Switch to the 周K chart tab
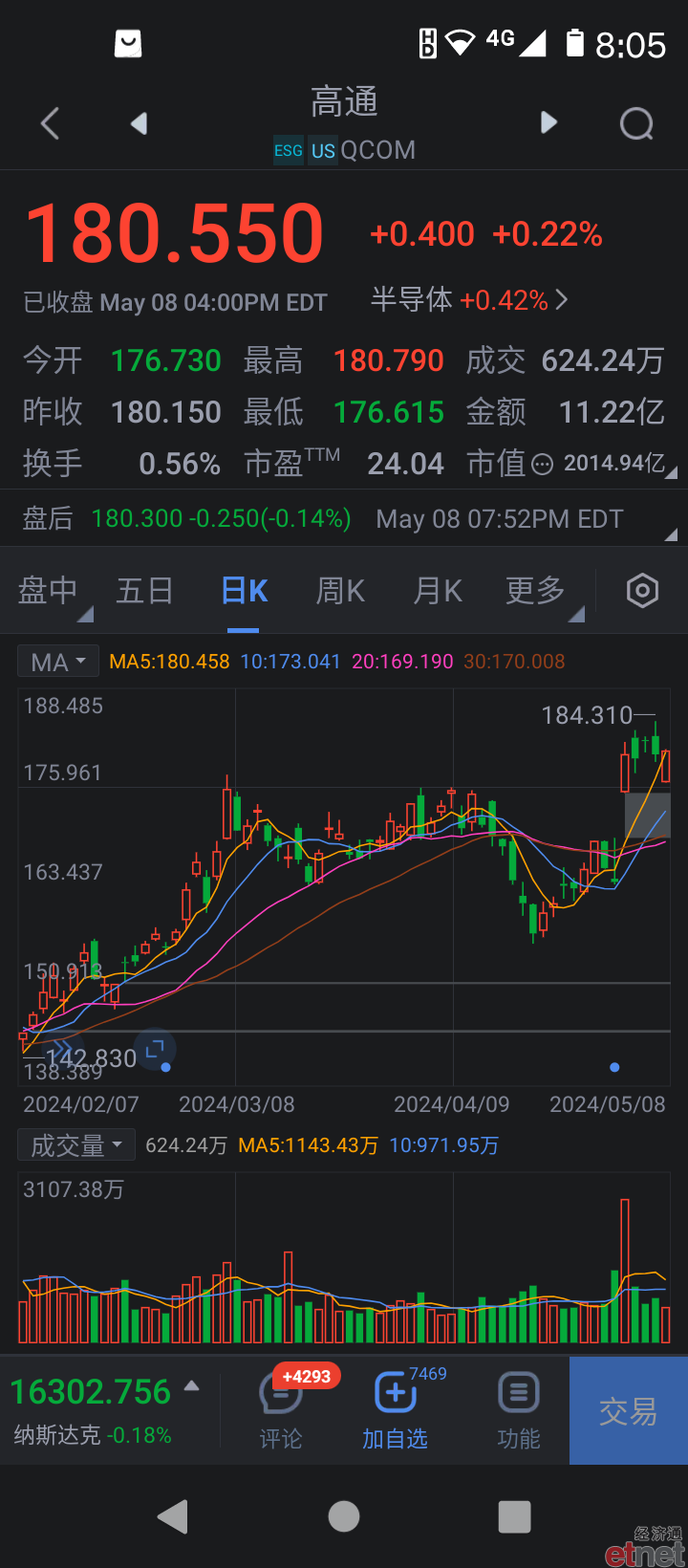 340,591
